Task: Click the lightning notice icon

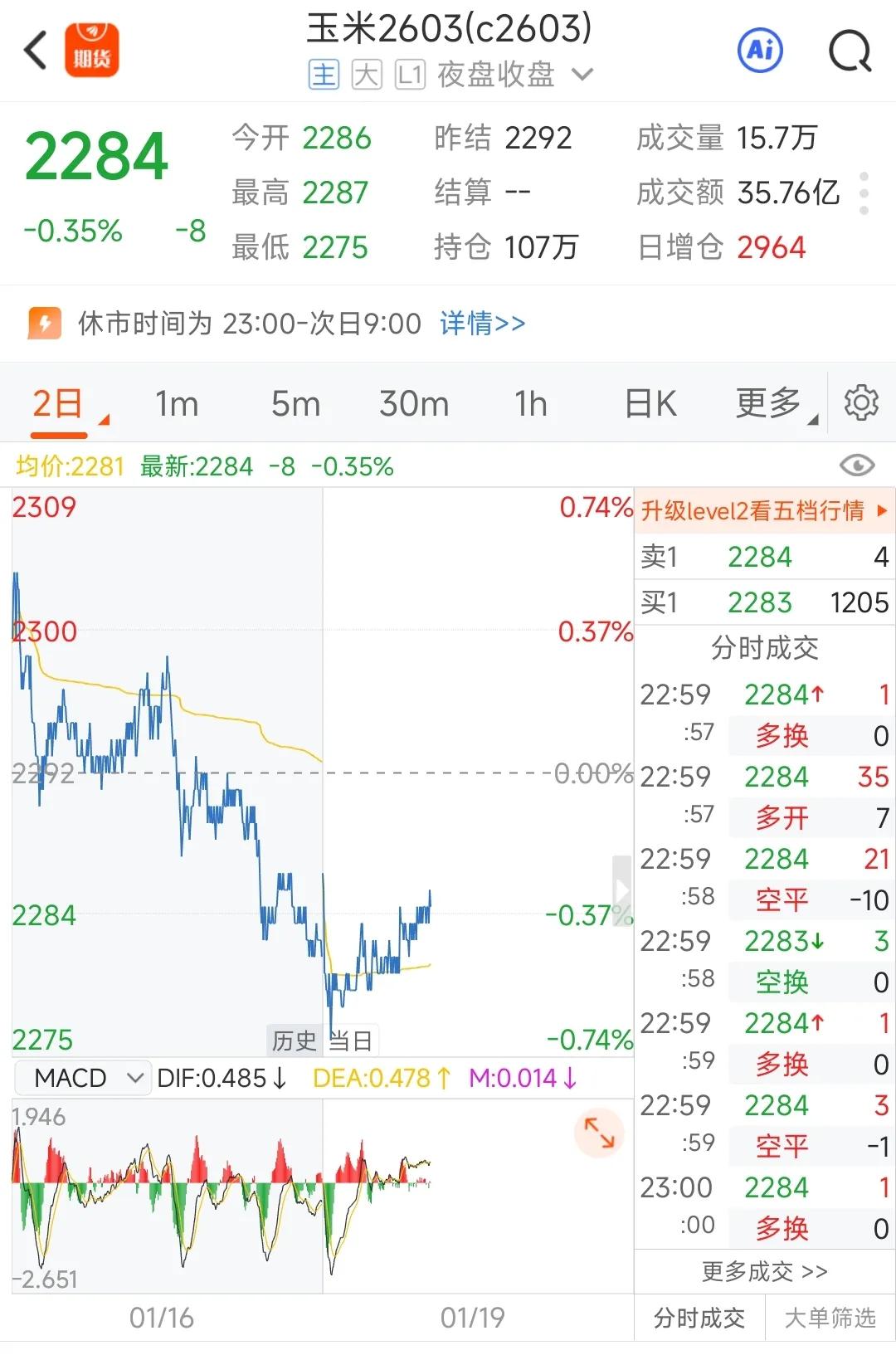Action: pyautogui.click(x=46, y=323)
